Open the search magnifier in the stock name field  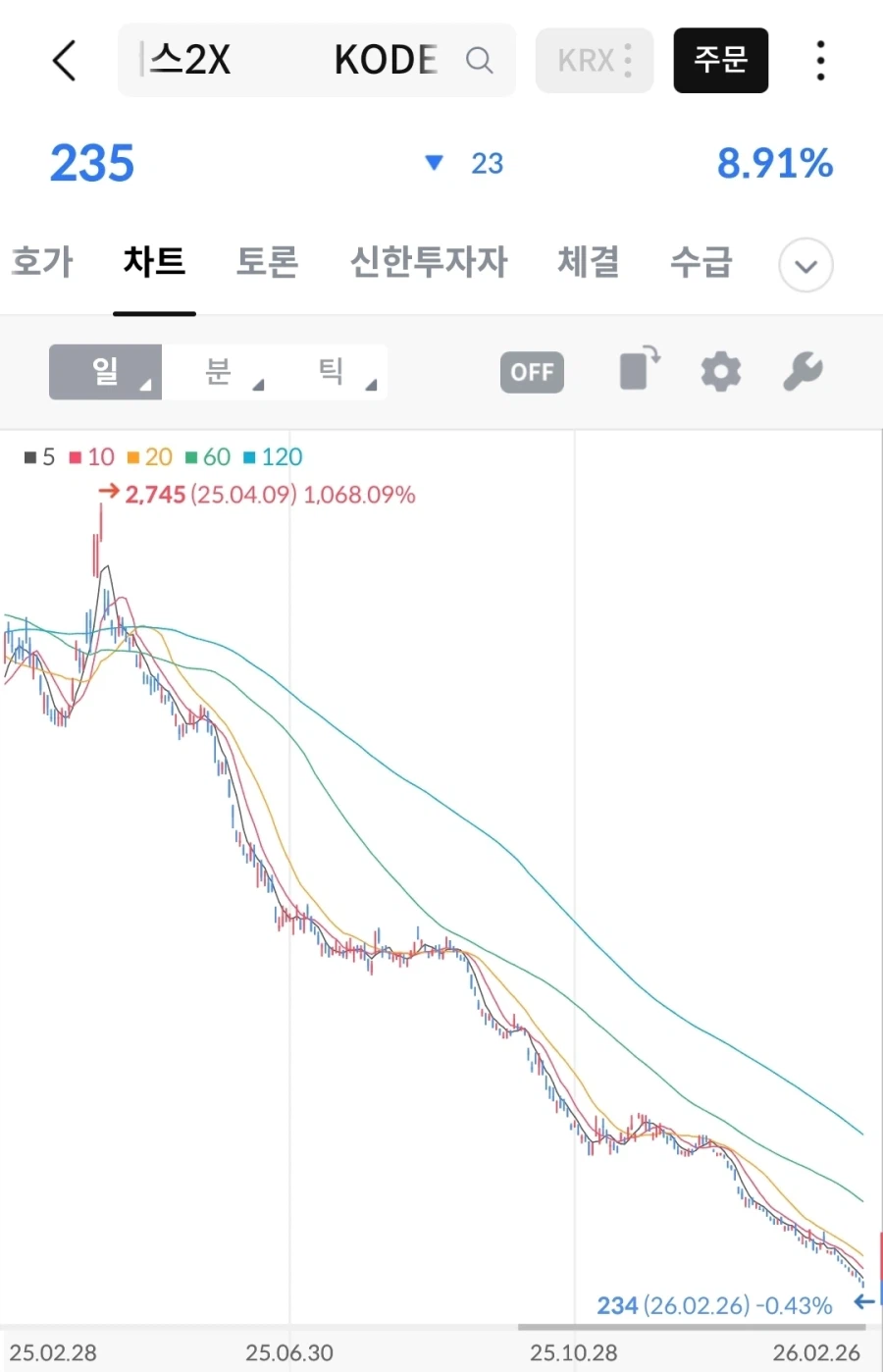(x=480, y=60)
